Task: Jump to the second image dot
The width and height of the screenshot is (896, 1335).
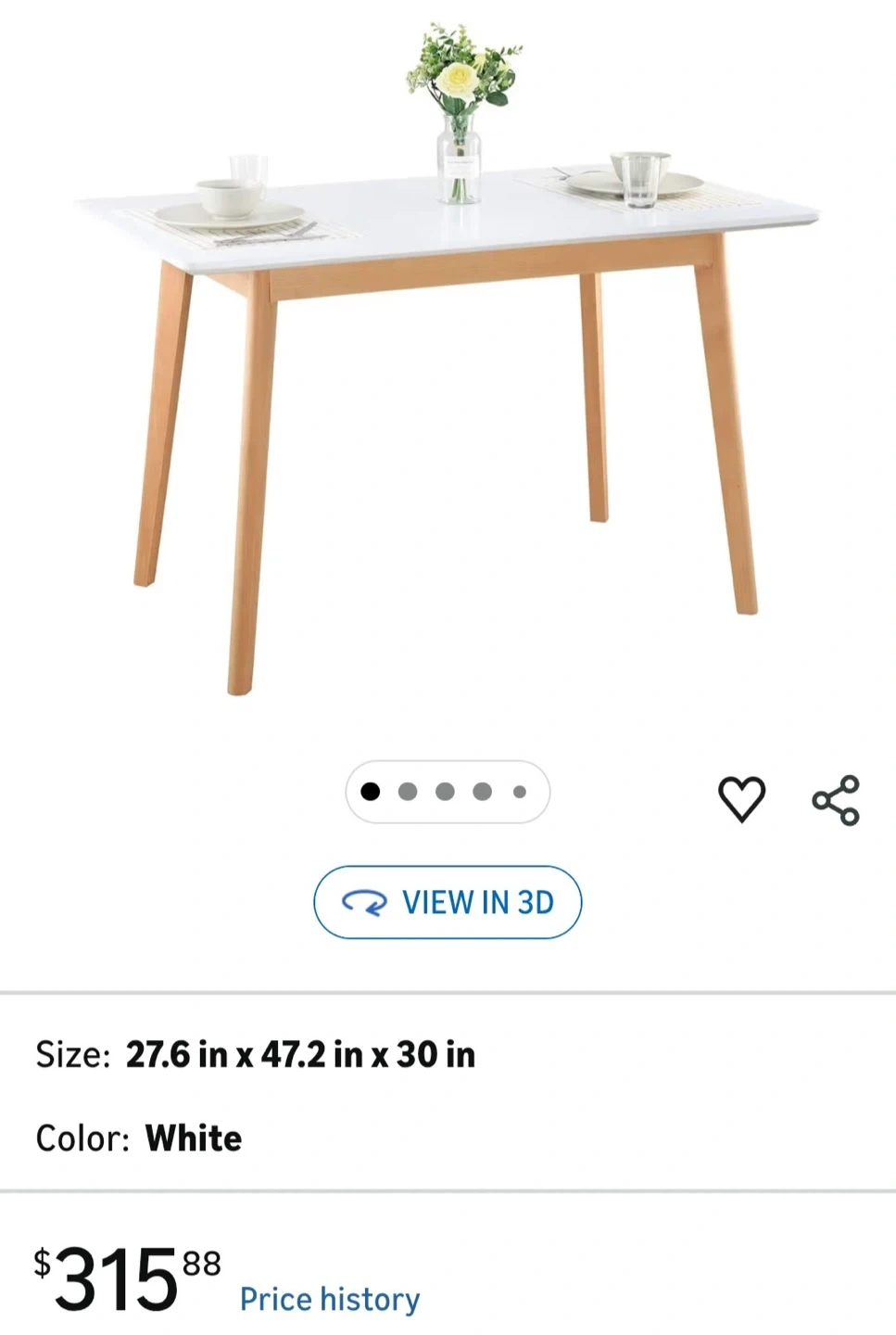Action: pos(407,792)
